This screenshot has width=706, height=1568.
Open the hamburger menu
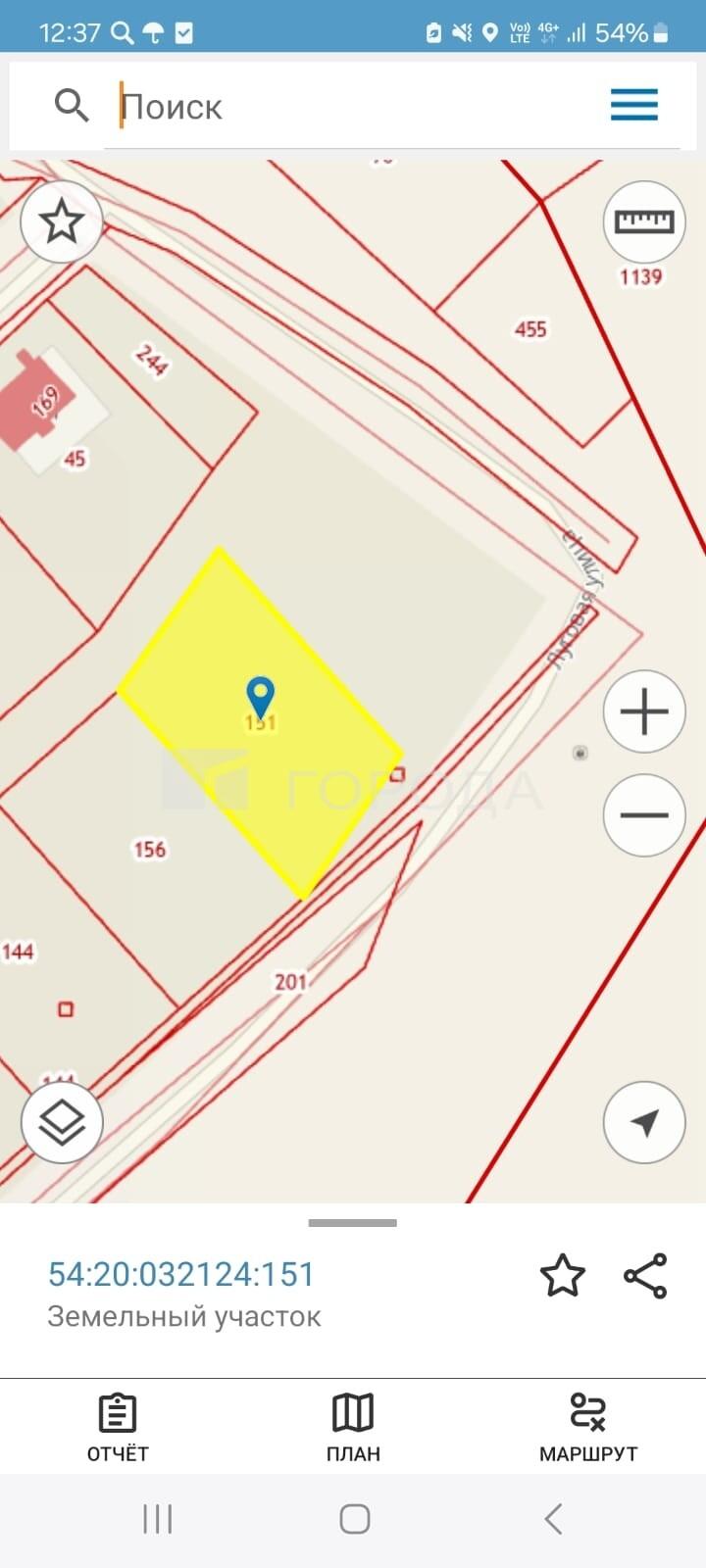tap(633, 105)
